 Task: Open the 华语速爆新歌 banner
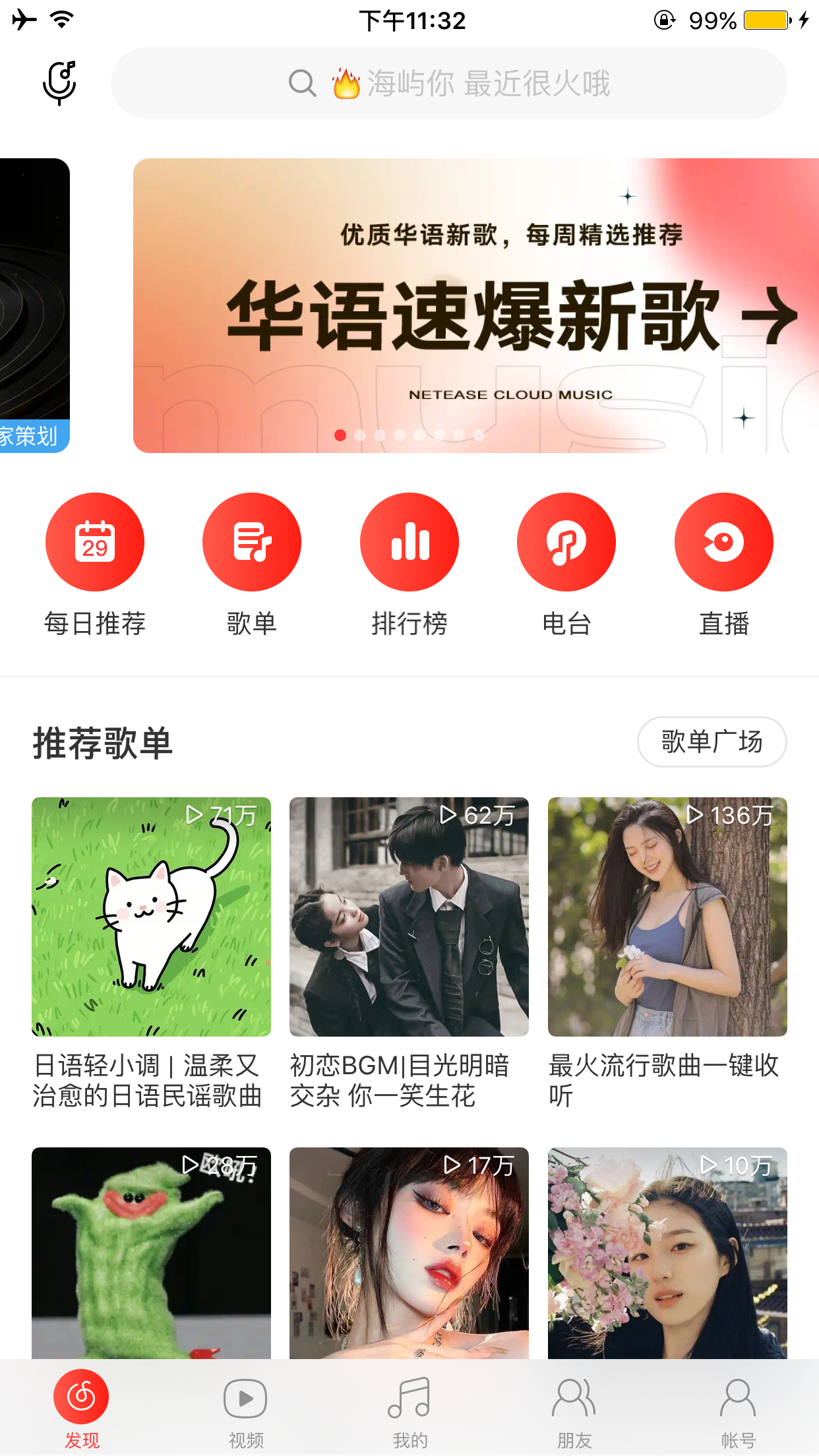(x=475, y=305)
